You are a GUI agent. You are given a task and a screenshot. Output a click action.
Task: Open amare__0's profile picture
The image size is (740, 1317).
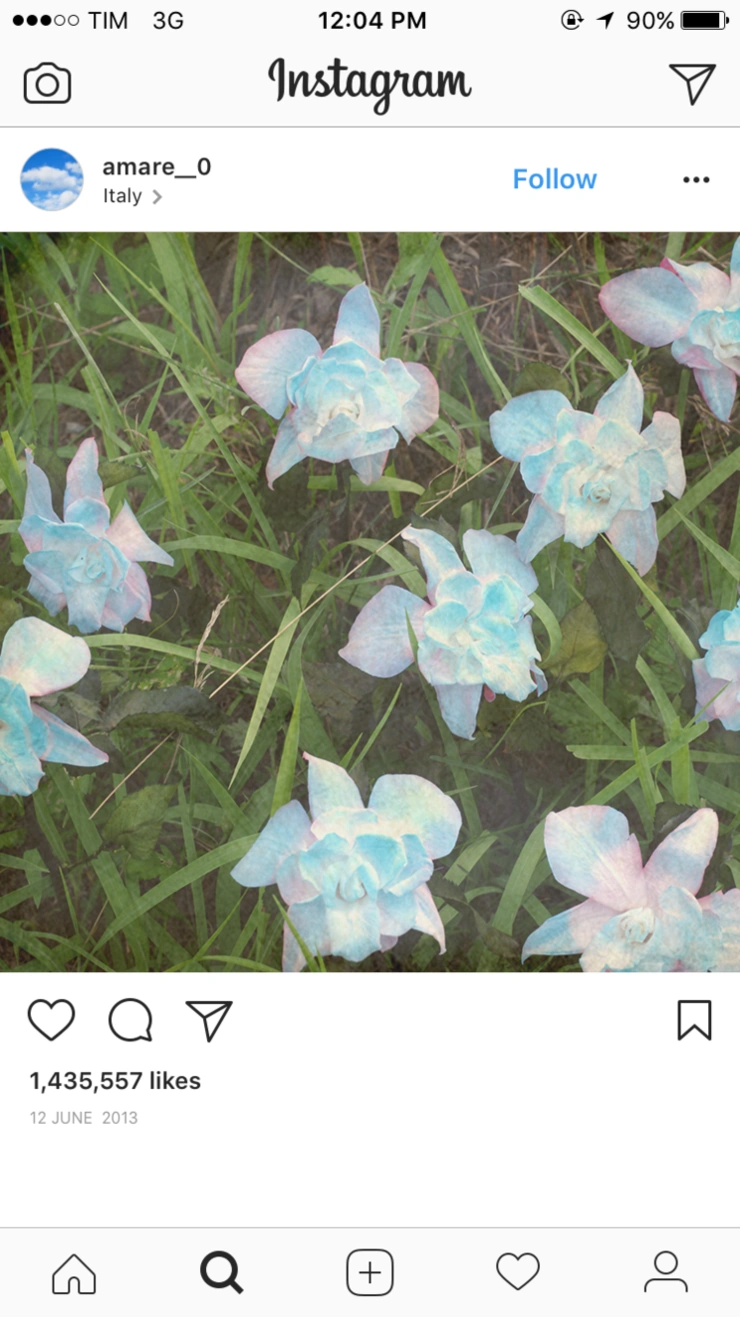click(x=52, y=180)
